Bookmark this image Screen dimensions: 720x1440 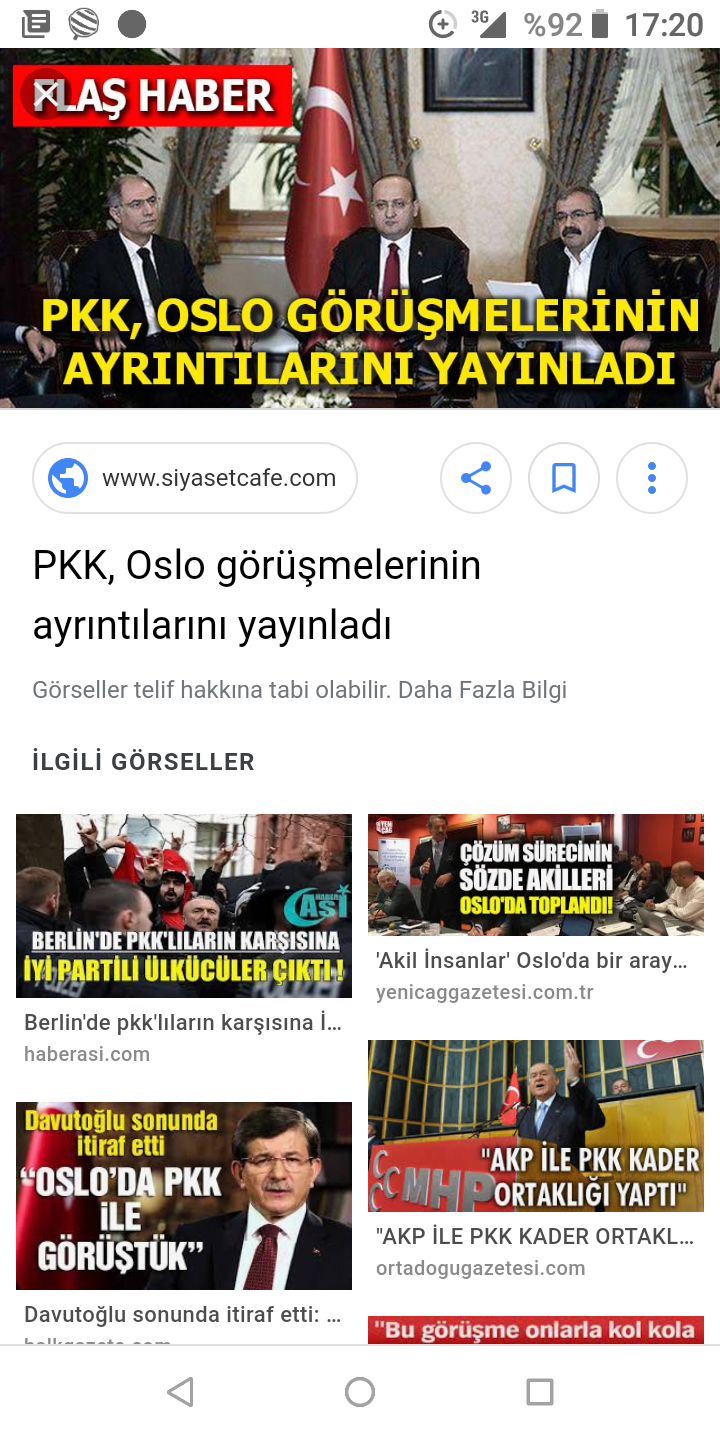click(x=564, y=478)
